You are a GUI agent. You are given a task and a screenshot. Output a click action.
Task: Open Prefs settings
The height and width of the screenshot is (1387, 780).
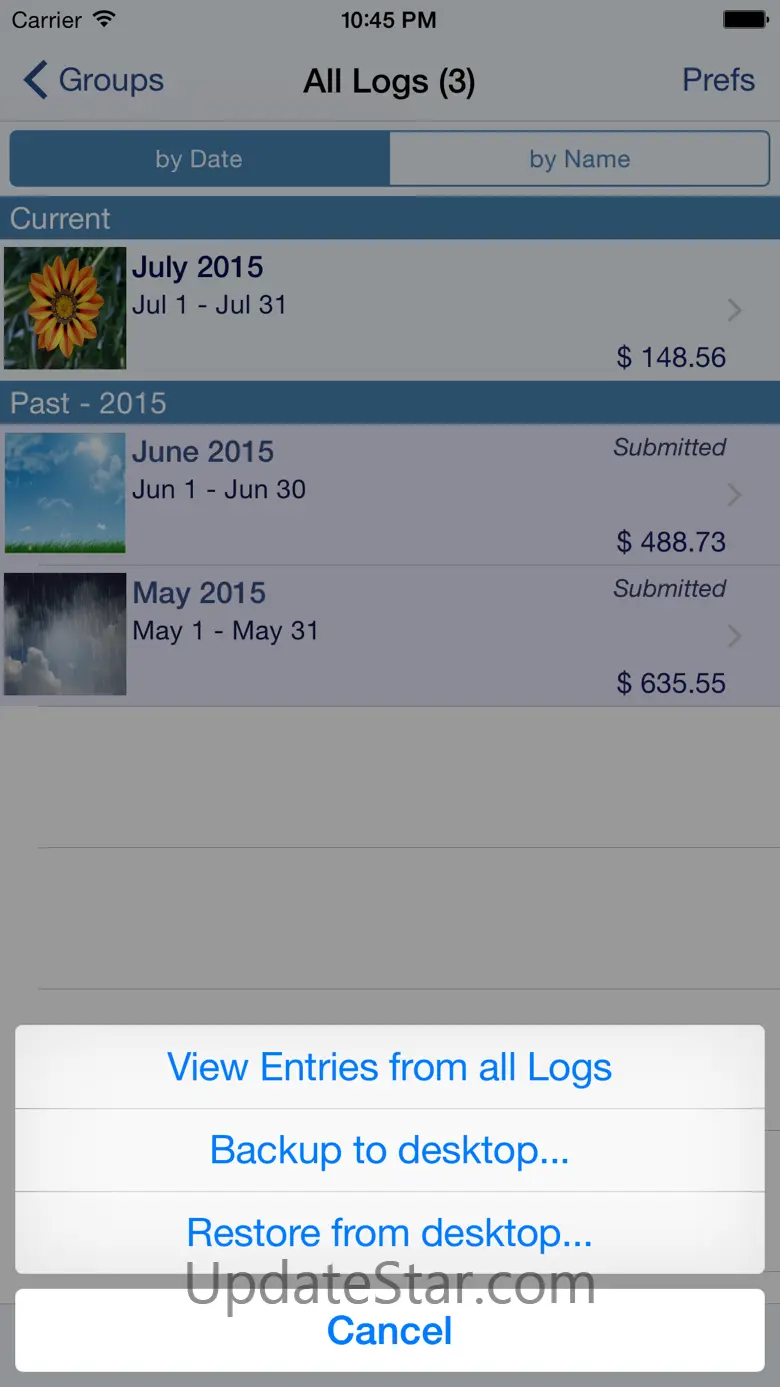[718, 80]
